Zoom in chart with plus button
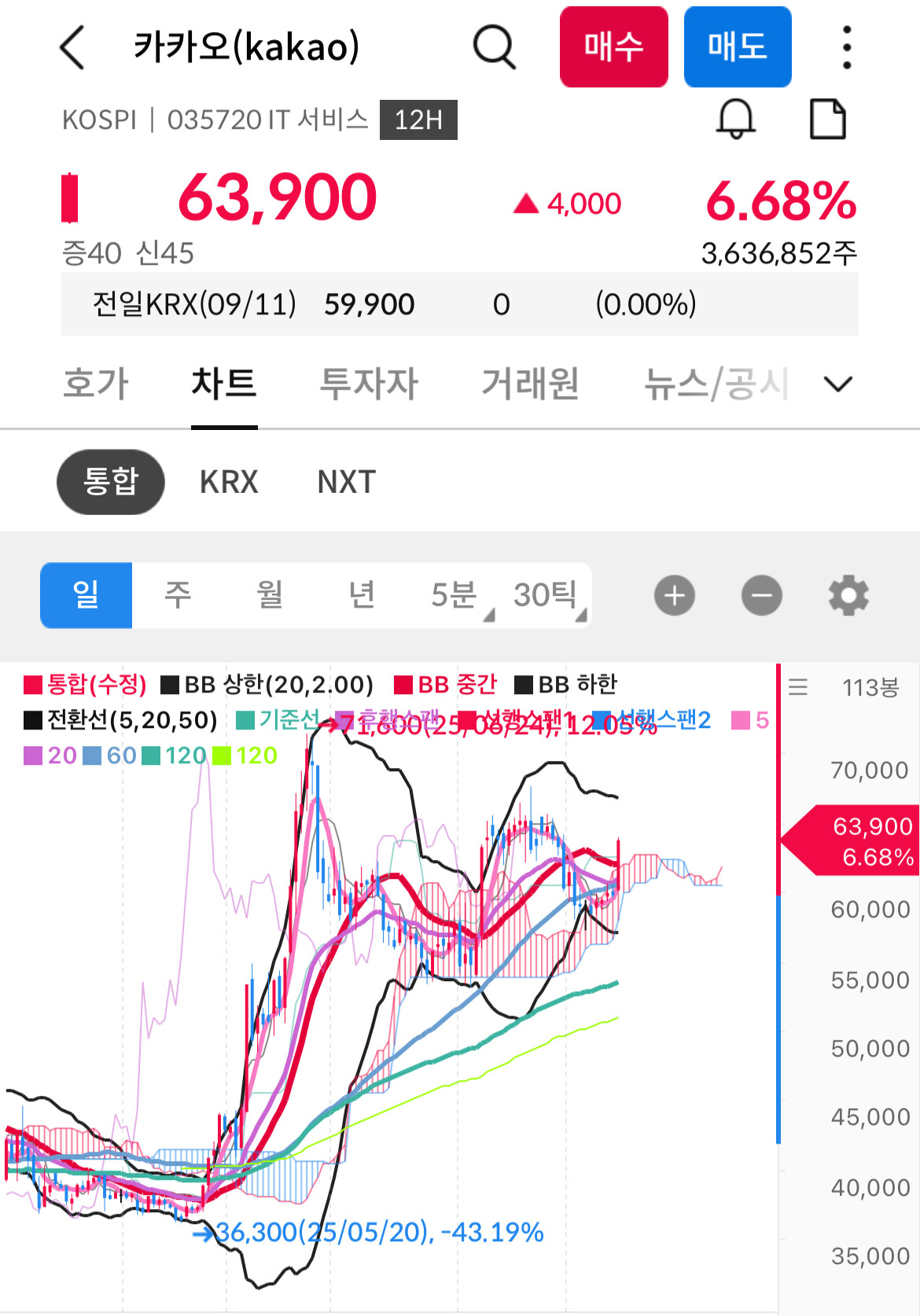Image resolution: width=920 pixels, height=1316 pixels. coord(675,595)
